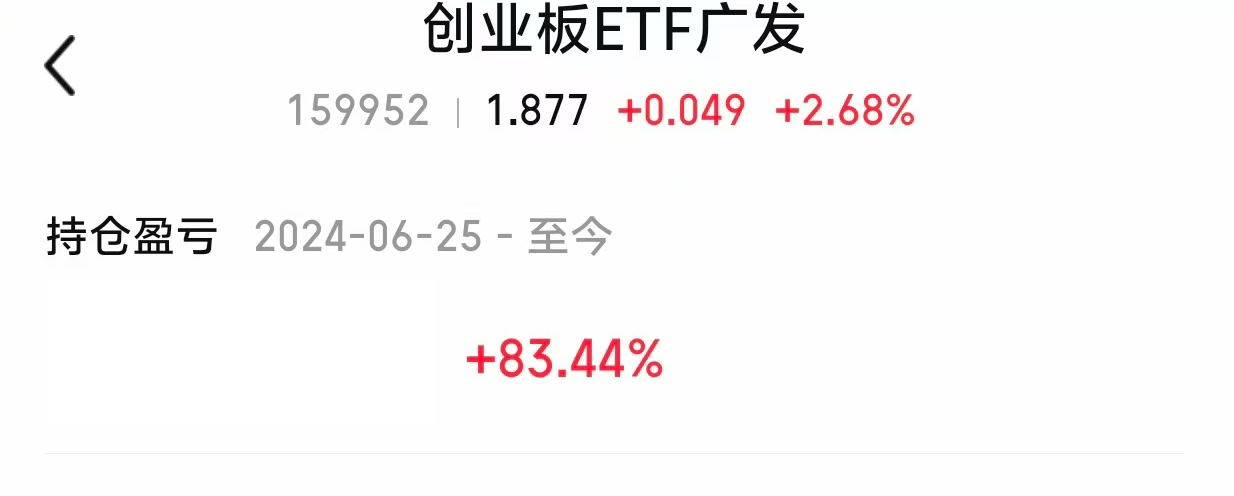Go back using the top-left arrow
Viewport: 1234px width, 496px height.
(60, 66)
